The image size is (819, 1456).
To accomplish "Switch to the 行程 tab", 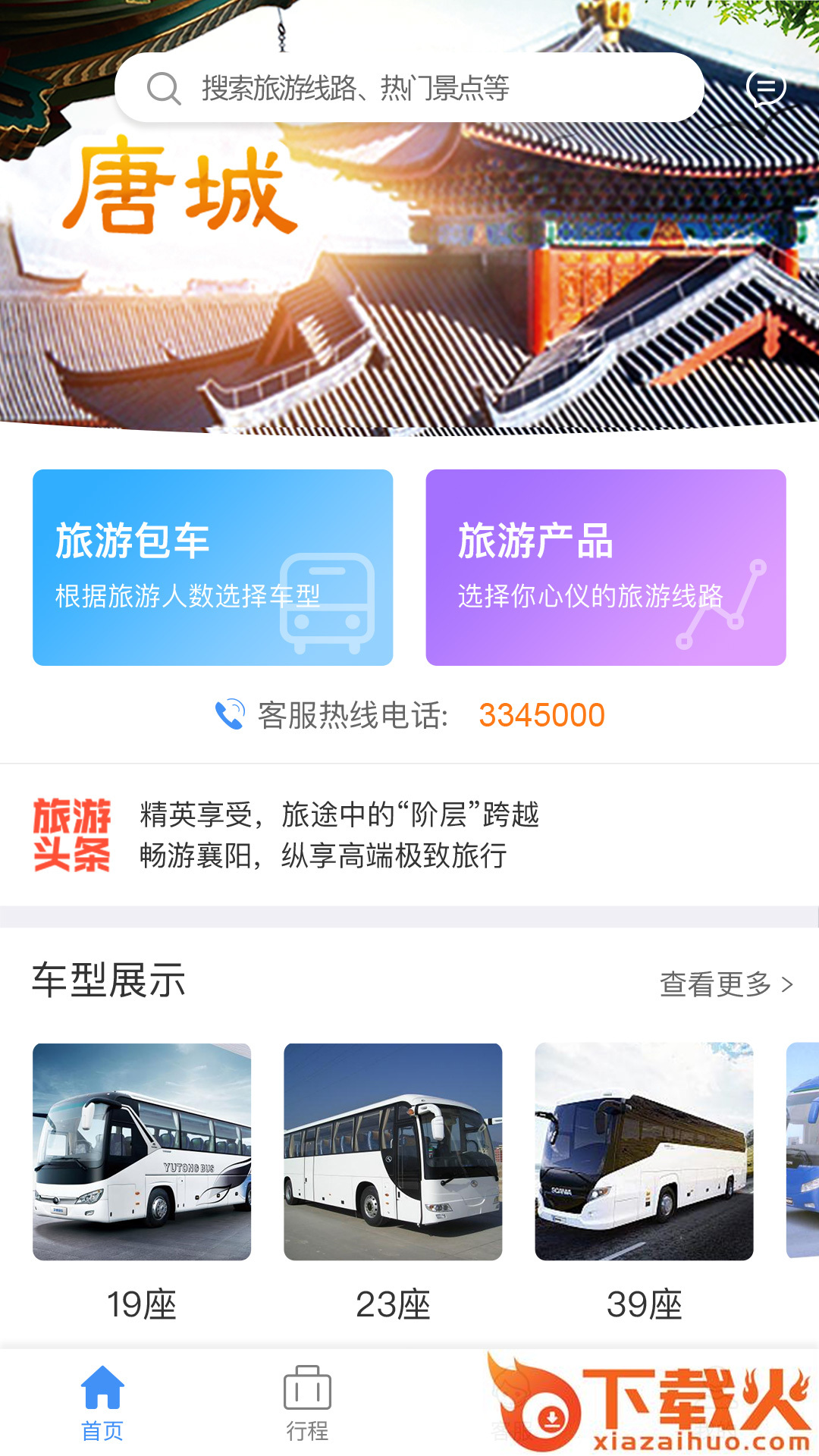I will 307,1403.
